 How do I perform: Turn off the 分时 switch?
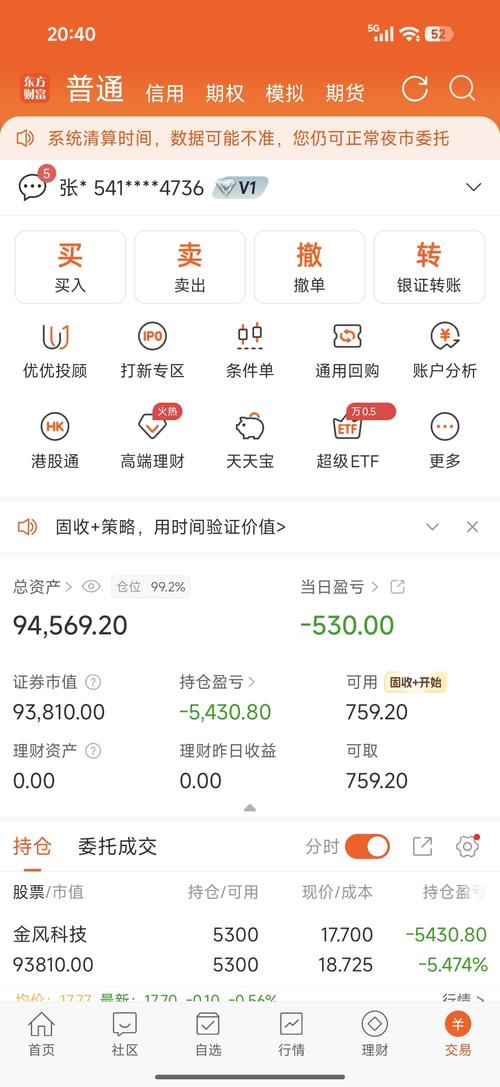coord(367,846)
